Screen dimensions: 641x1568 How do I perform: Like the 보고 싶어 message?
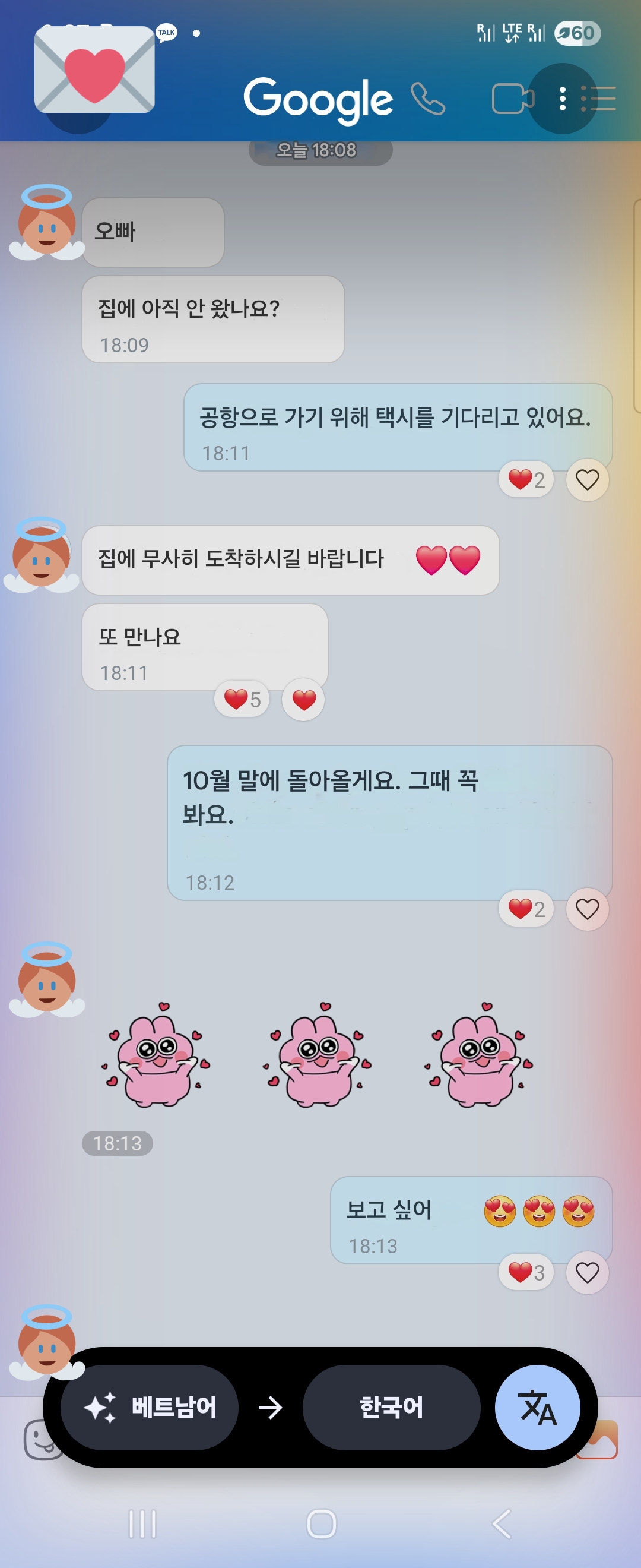pyautogui.click(x=587, y=1272)
